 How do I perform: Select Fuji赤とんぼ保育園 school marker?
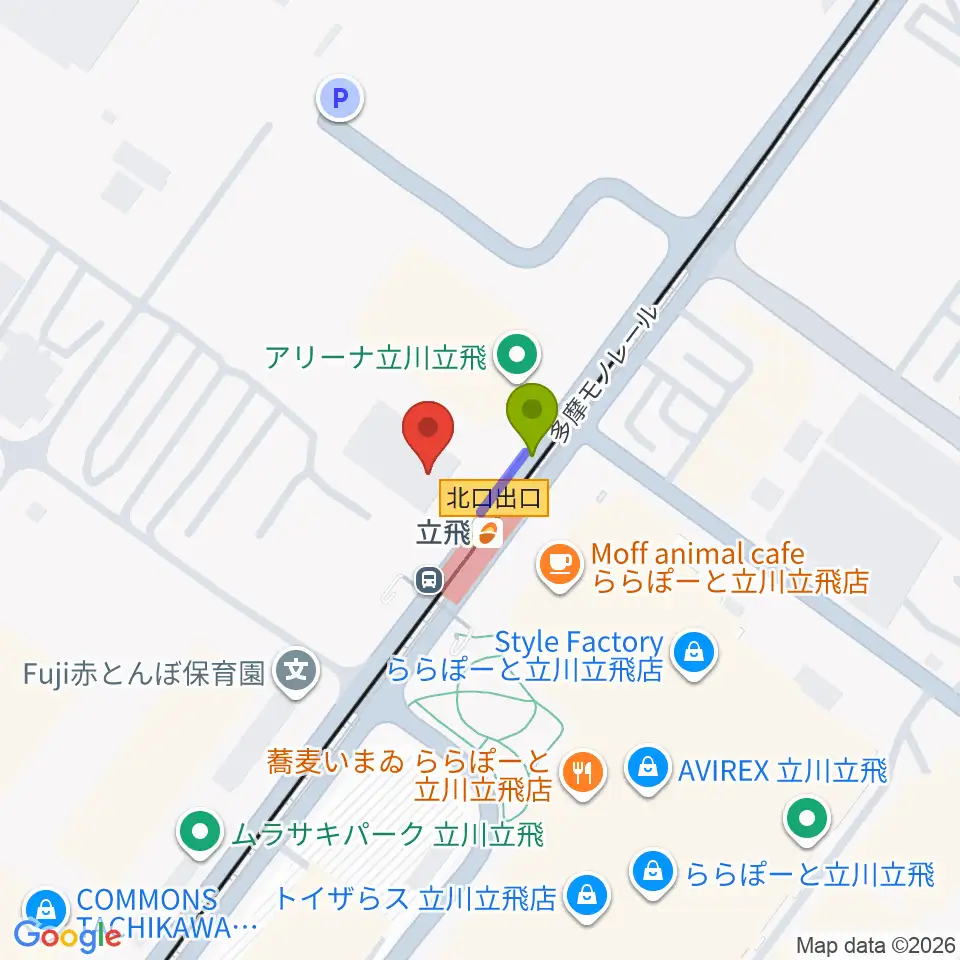coord(296,673)
